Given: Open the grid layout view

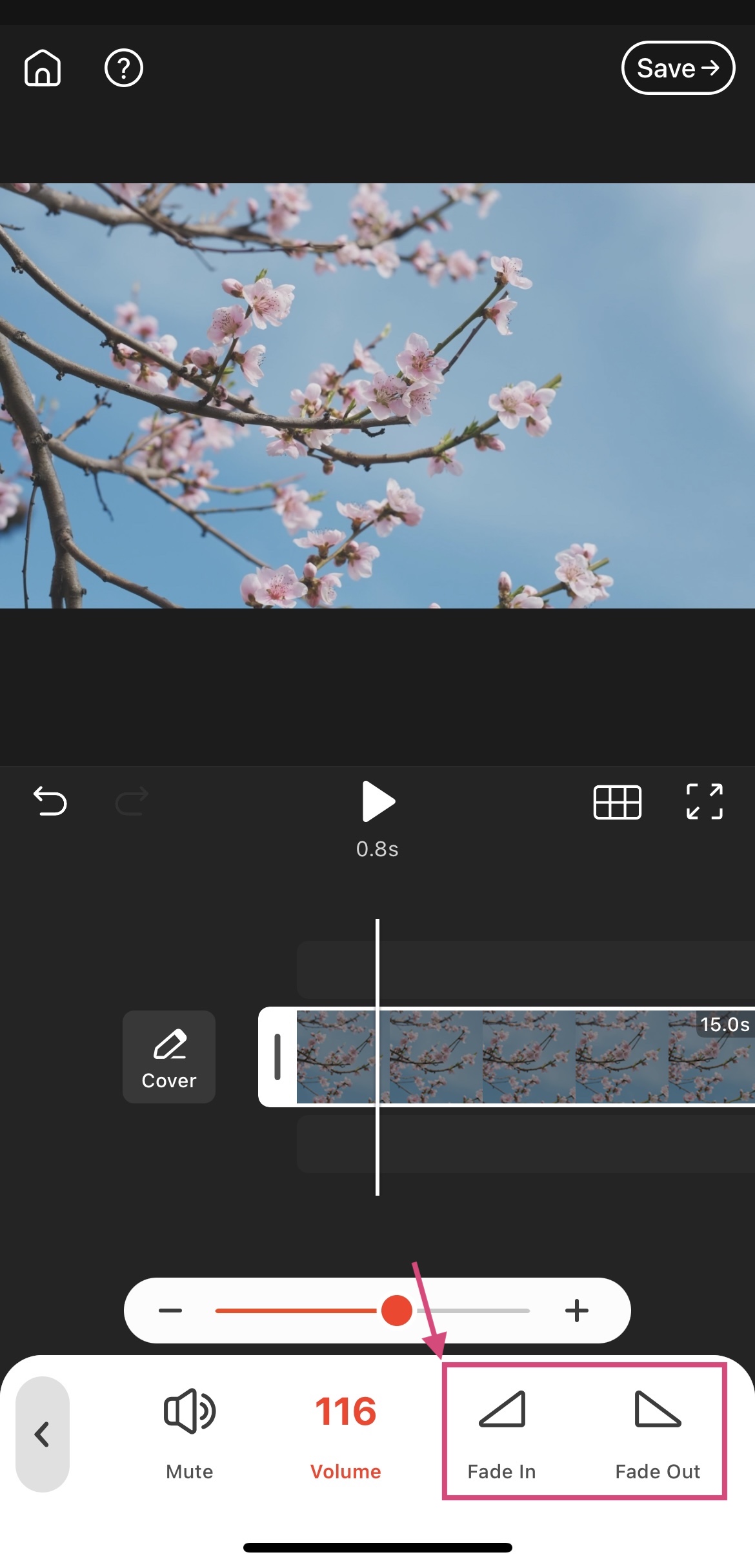Looking at the screenshot, I should (x=617, y=802).
